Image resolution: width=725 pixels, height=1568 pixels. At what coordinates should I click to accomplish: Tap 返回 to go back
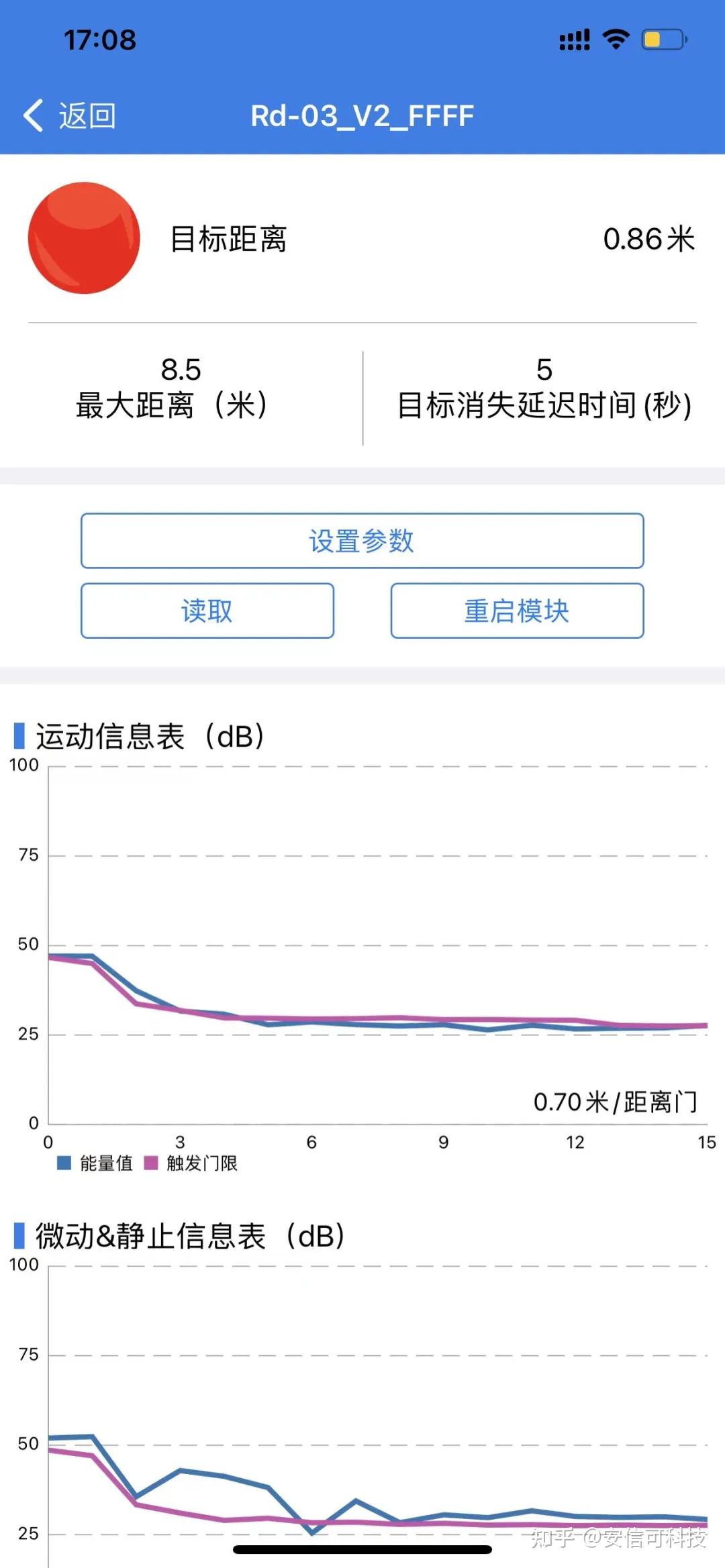coord(86,115)
